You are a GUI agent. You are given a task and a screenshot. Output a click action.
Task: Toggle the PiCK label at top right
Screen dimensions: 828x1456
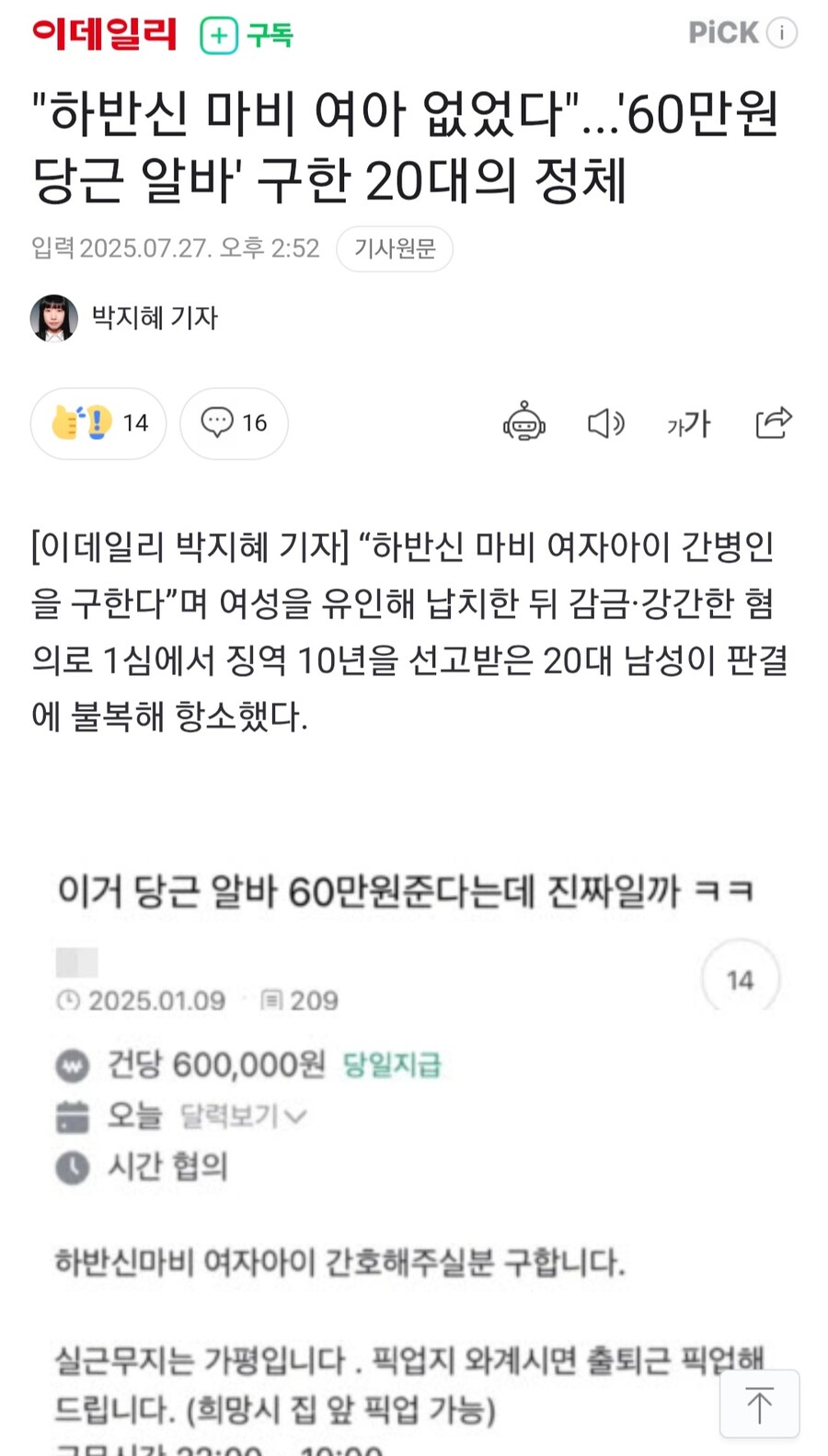[722, 32]
